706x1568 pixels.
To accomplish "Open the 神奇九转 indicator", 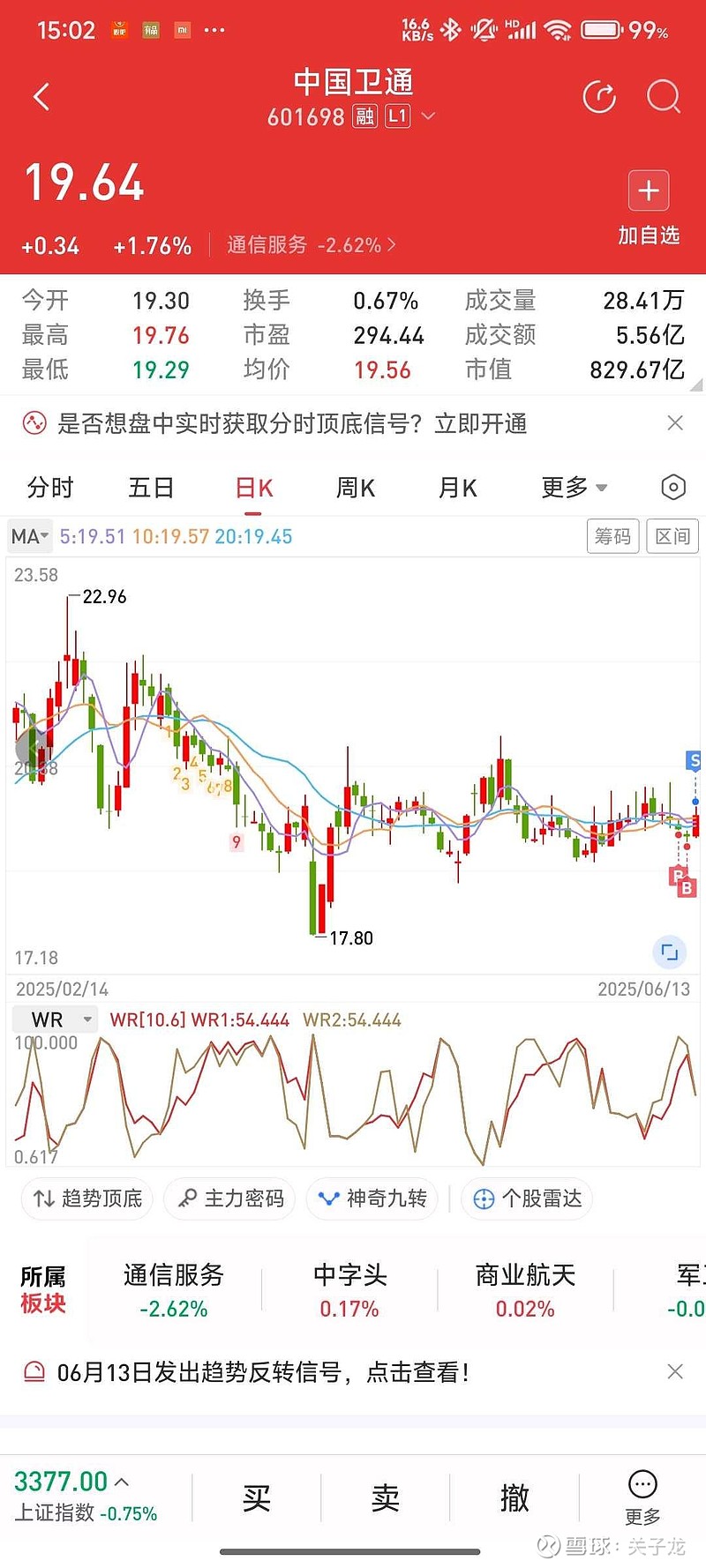I will click(372, 1199).
